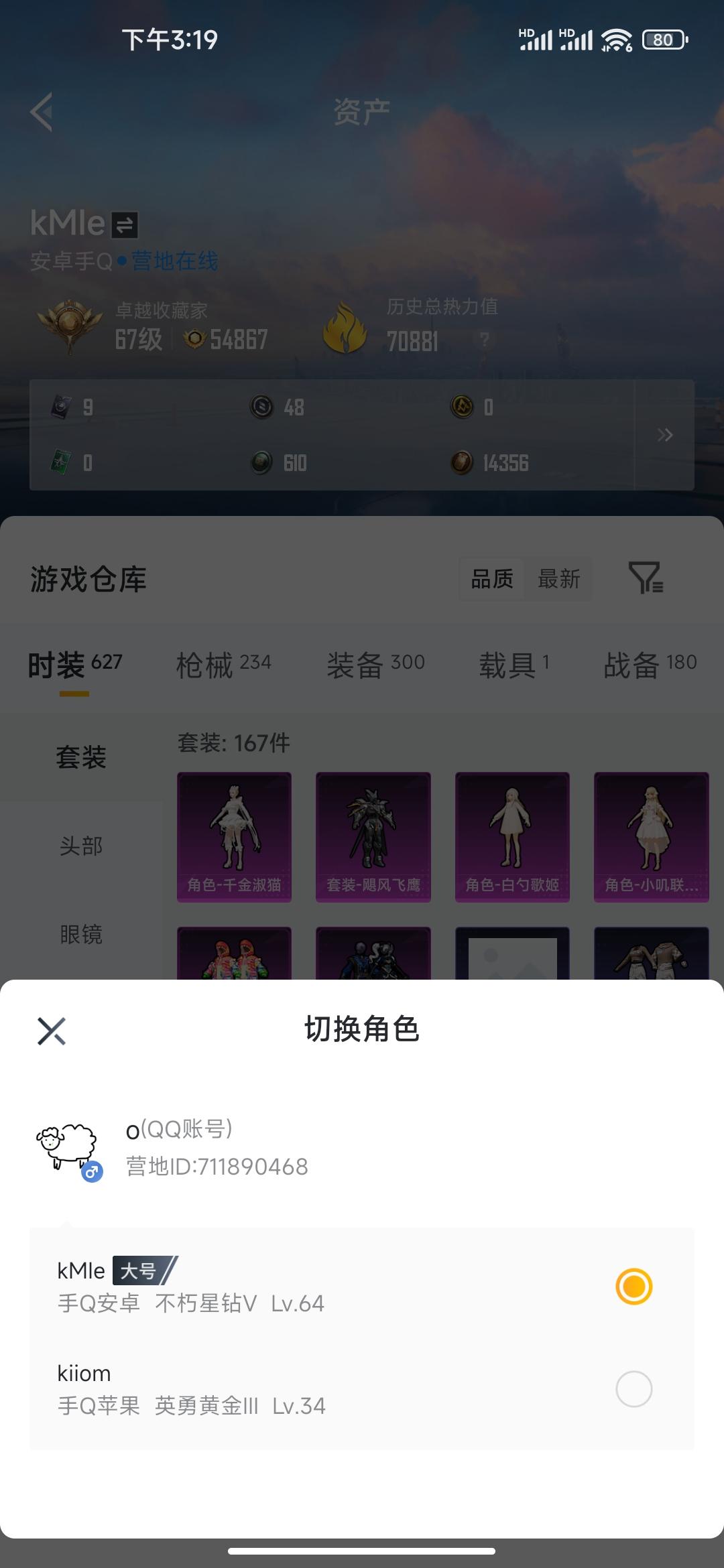
Task: Tap the back arrow at top left
Action: pos(40,111)
